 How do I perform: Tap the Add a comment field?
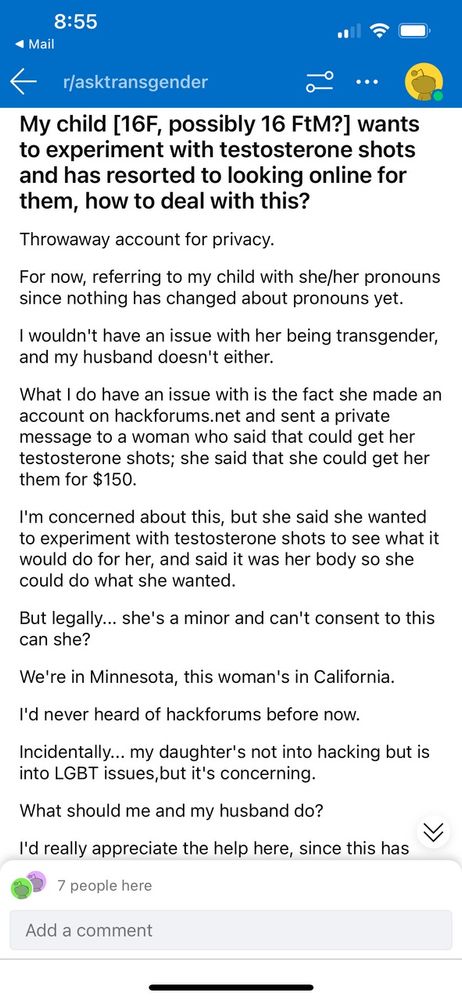tap(231, 930)
